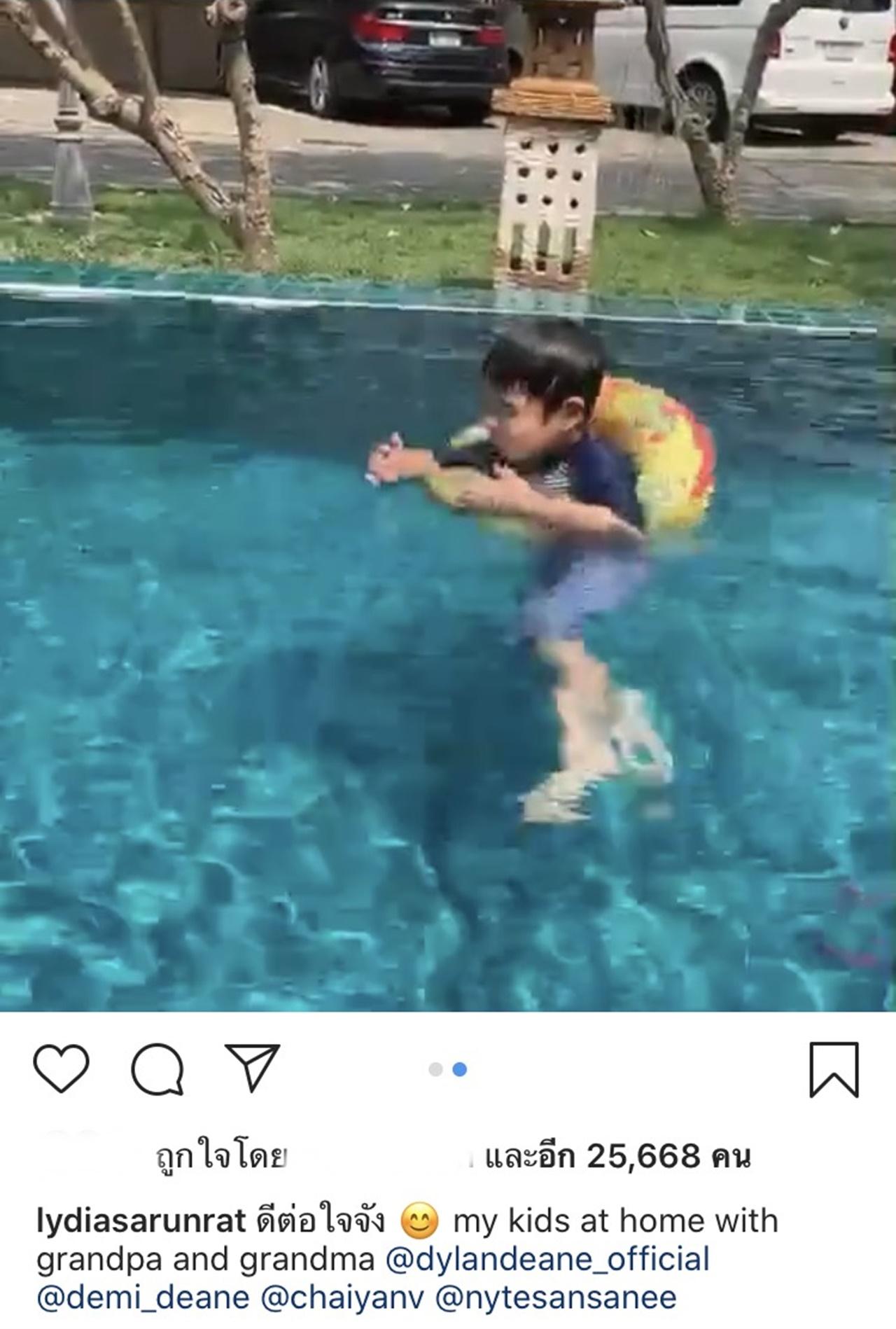Save this post with the bookmark icon

(x=834, y=1069)
